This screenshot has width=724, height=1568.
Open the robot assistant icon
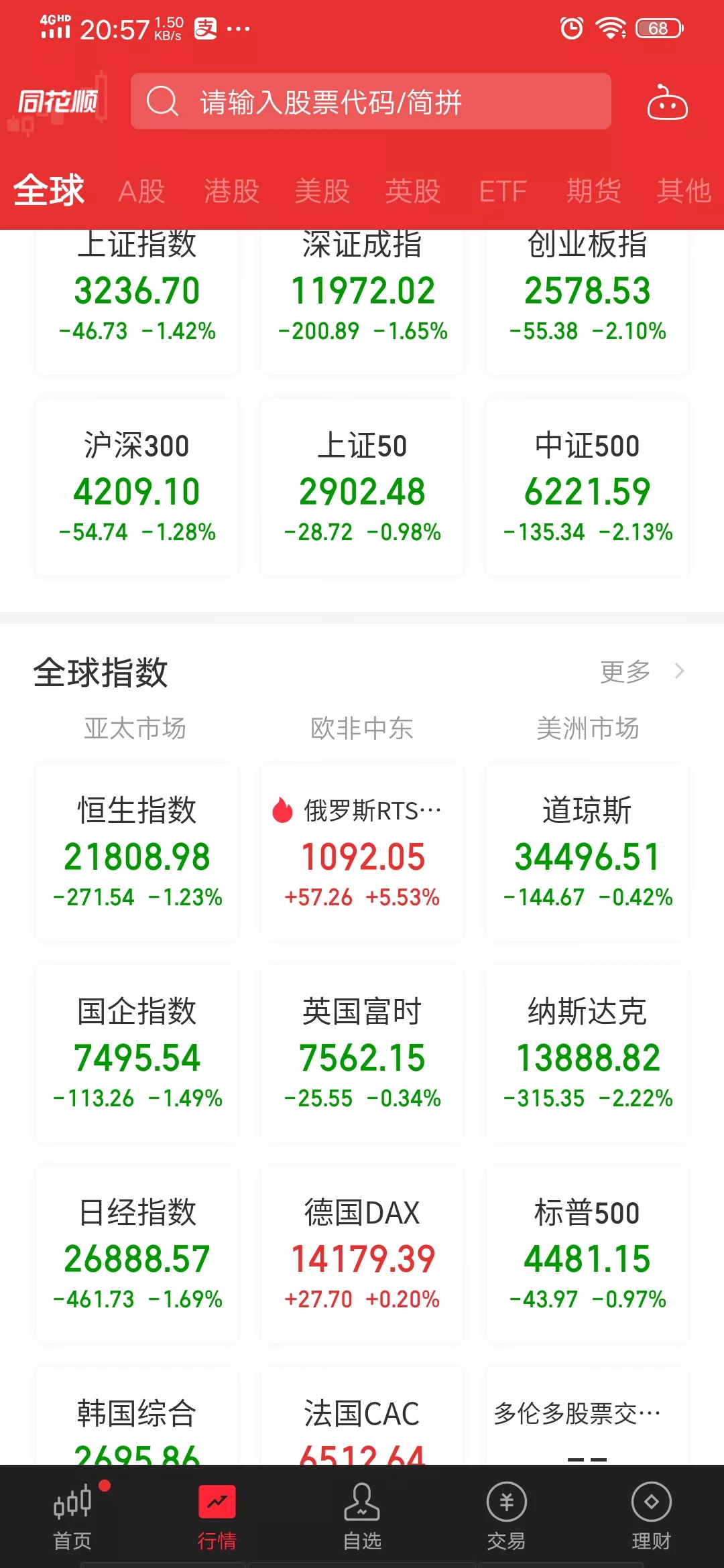667,103
